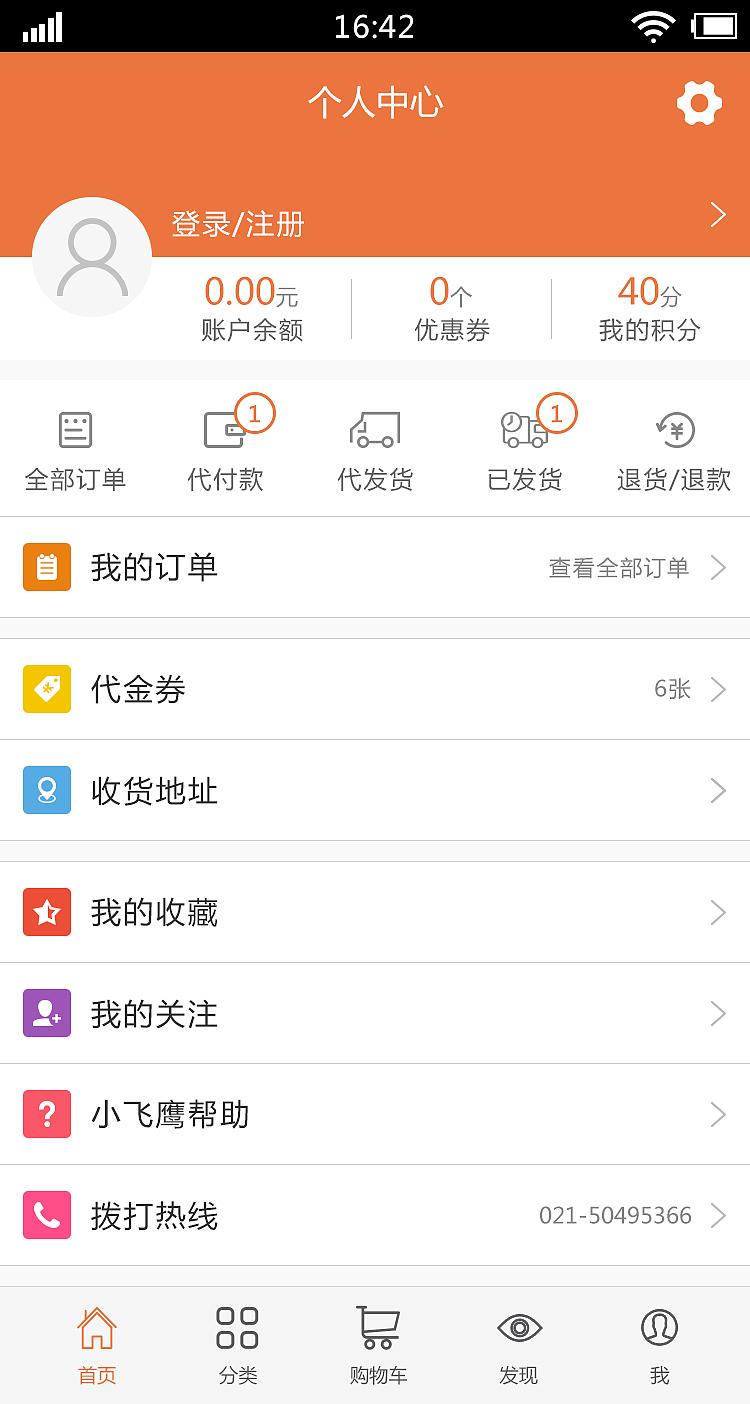Switch to the 分类 tab
Screen dimensions: 750x1404
236,1340
